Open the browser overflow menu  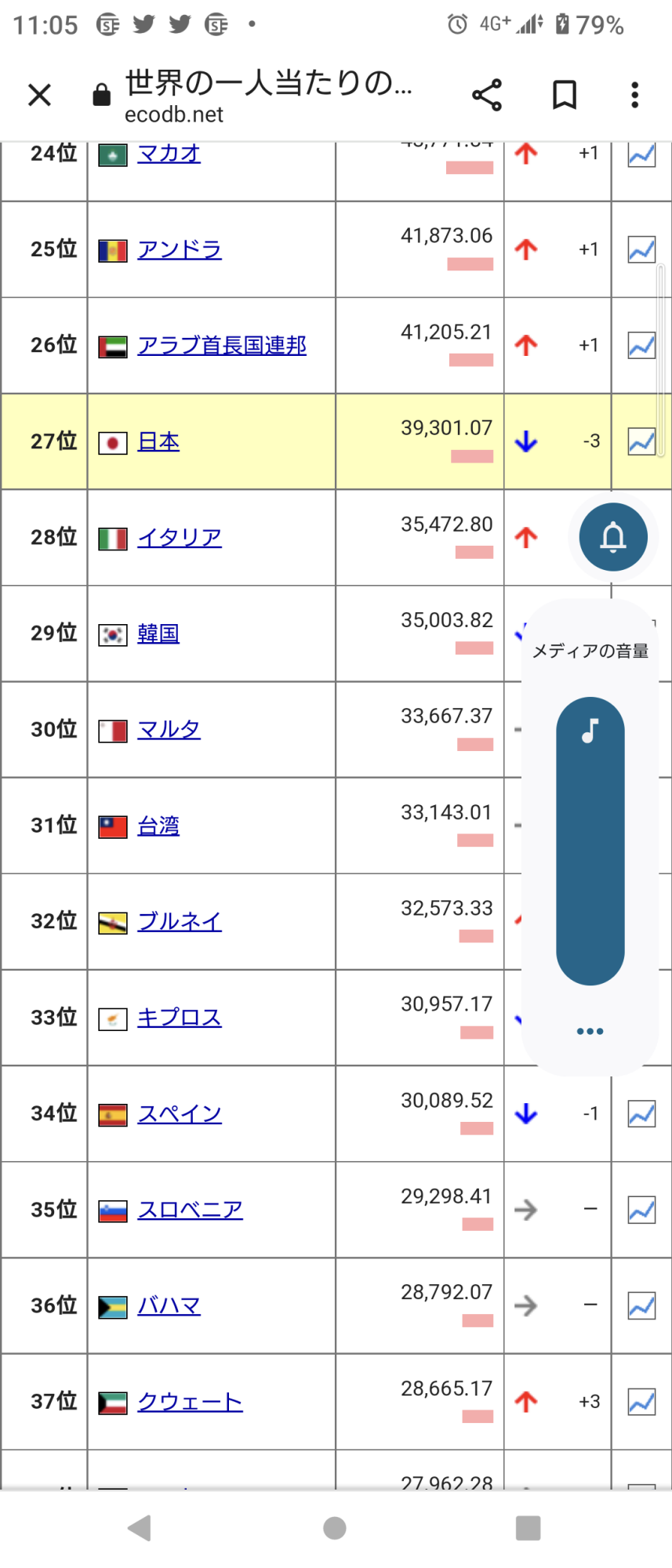coord(634,95)
